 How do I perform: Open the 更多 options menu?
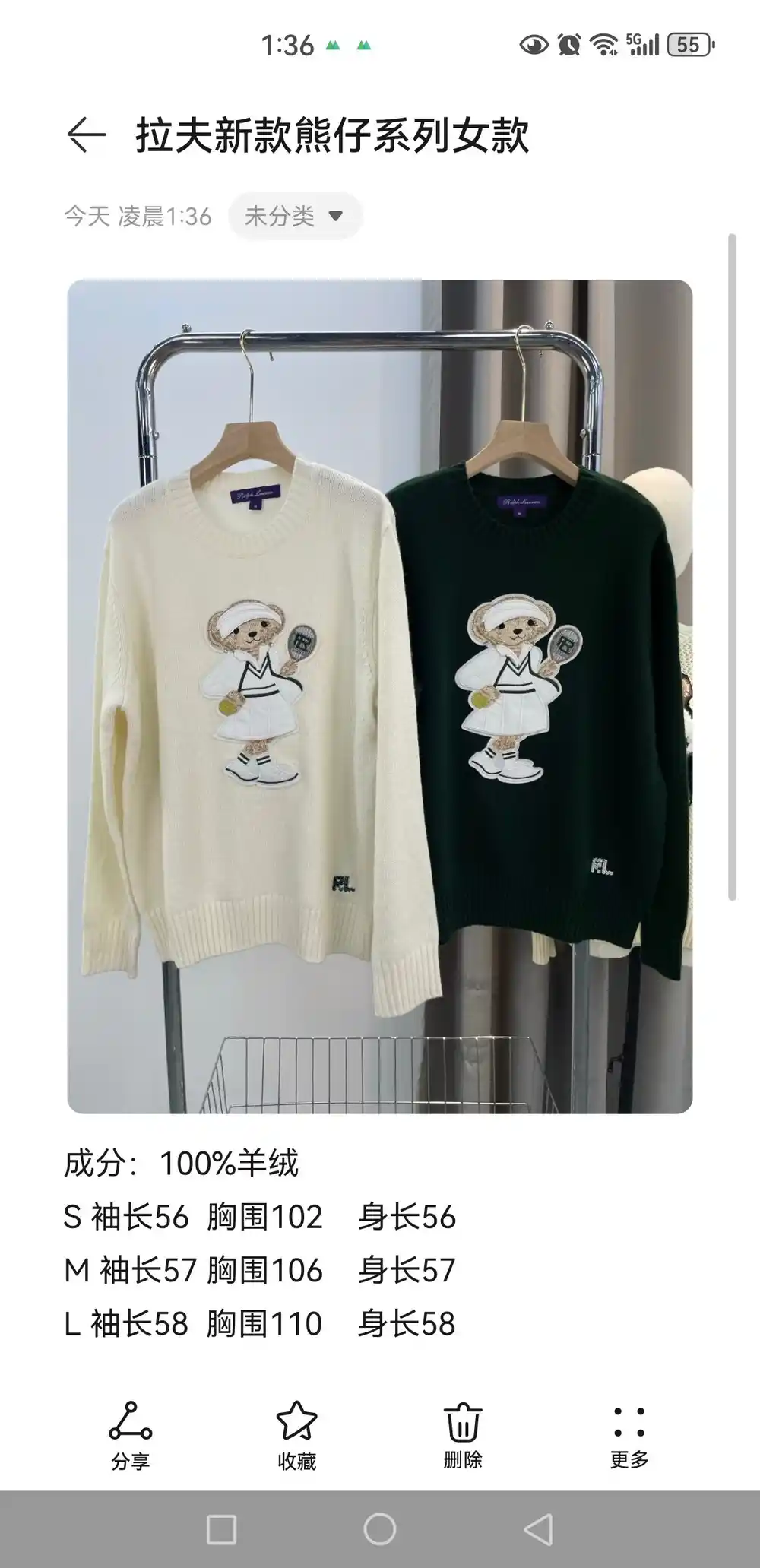point(629,1435)
